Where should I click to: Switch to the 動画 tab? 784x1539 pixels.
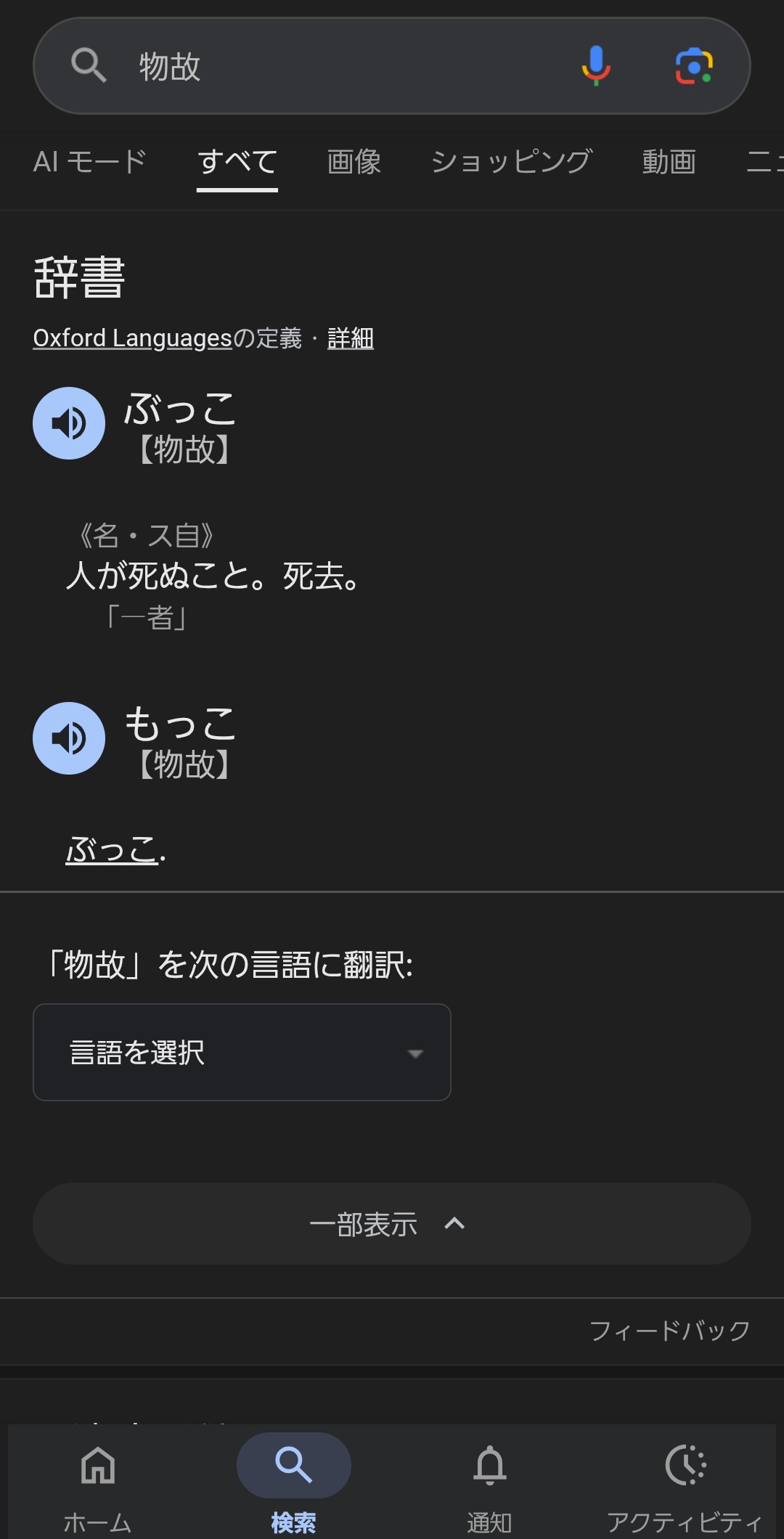pyautogui.click(x=669, y=162)
